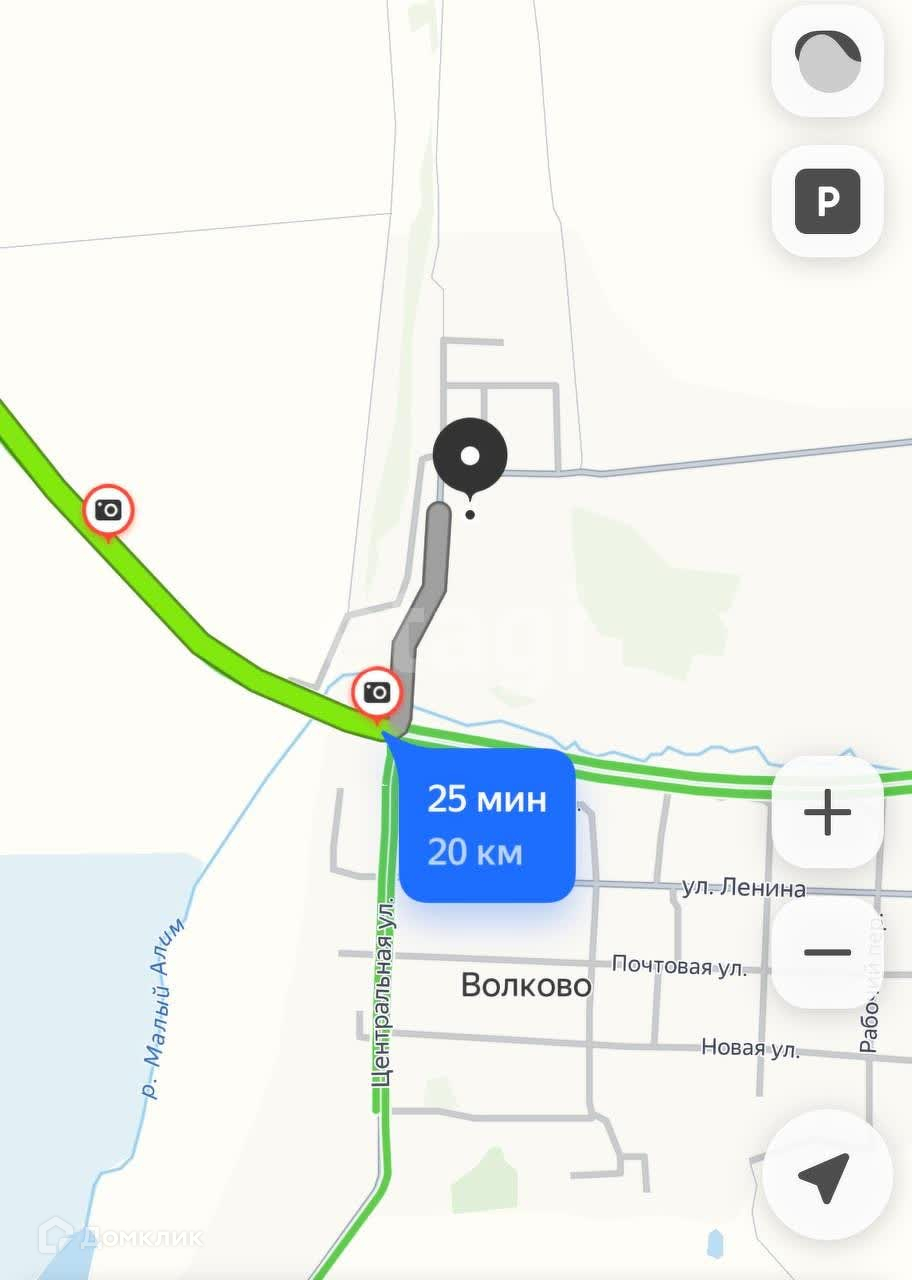This screenshot has width=912, height=1280.
Task: Tap the black destination pin
Action: coord(470,458)
